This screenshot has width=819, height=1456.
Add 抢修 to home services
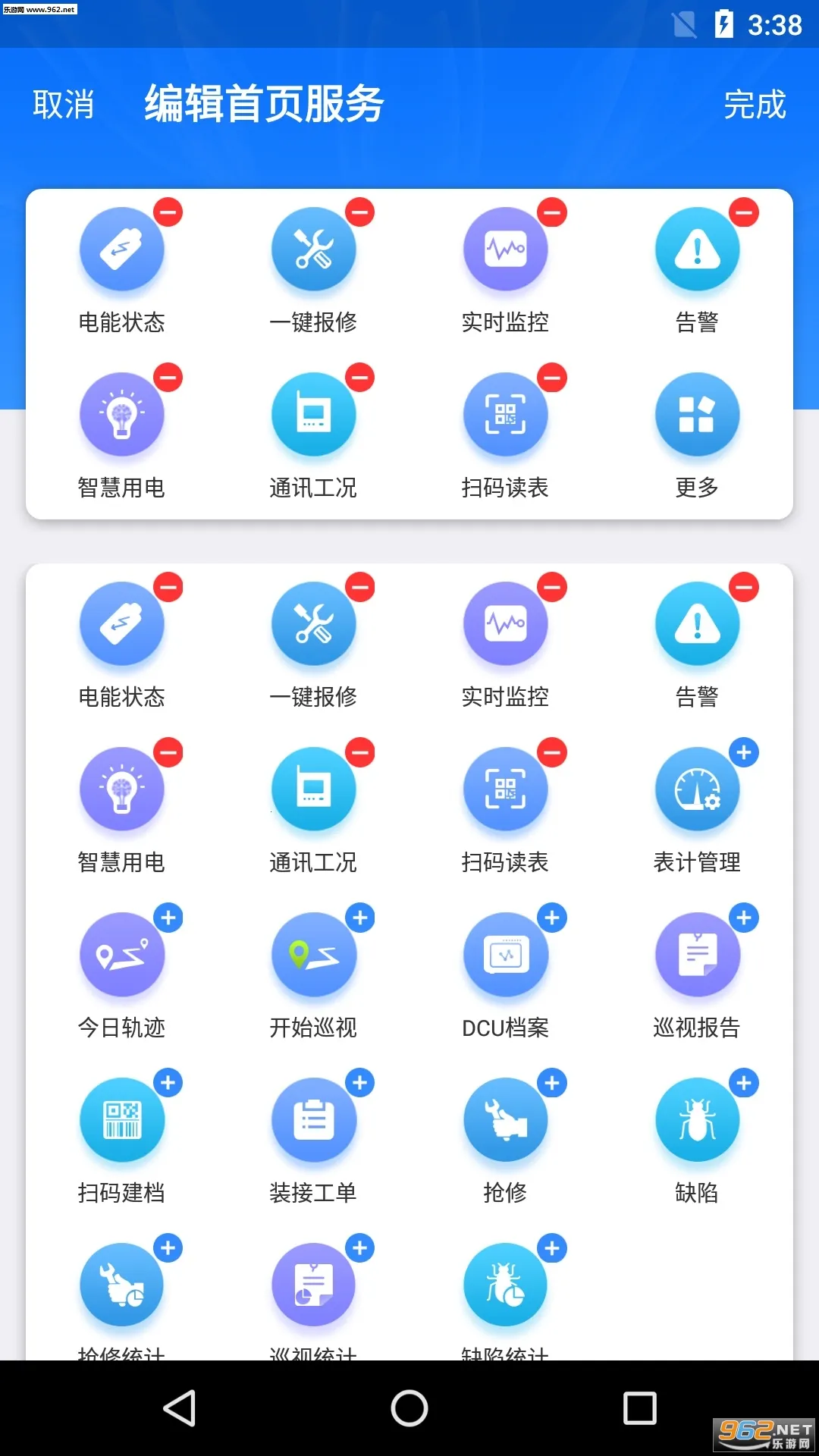(x=552, y=1083)
